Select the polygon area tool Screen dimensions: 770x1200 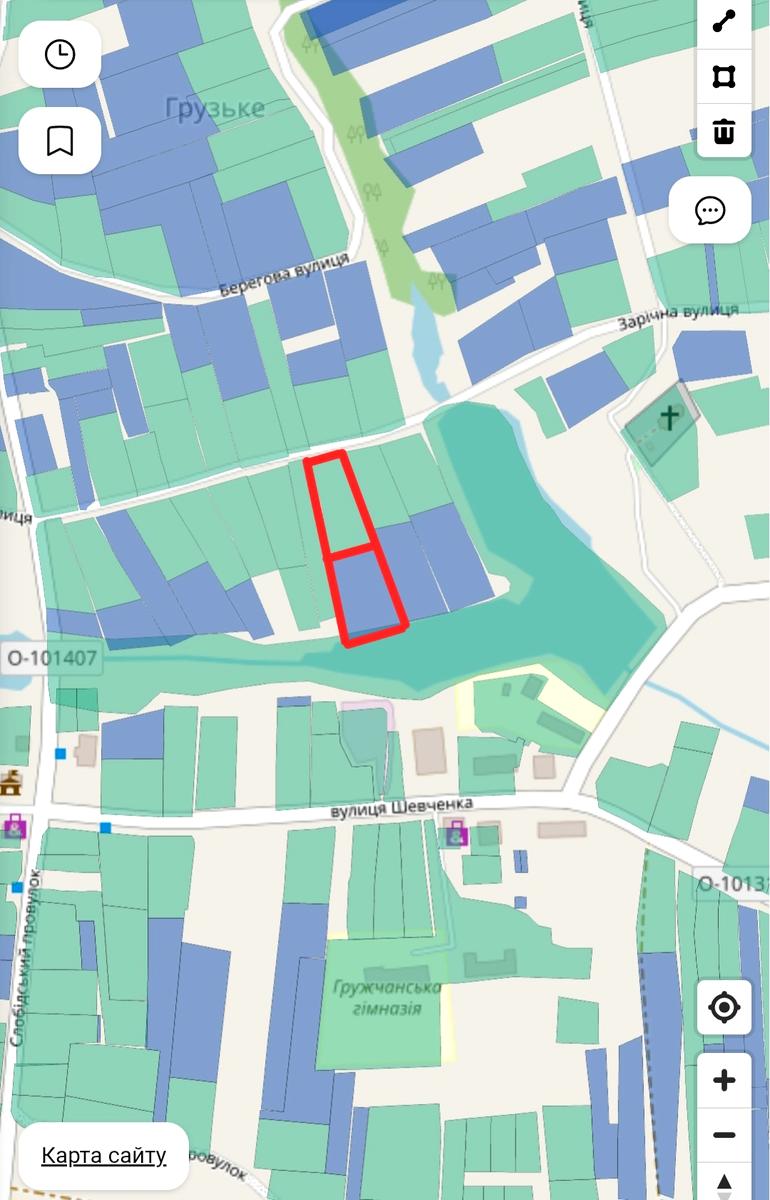coord(724,77)
